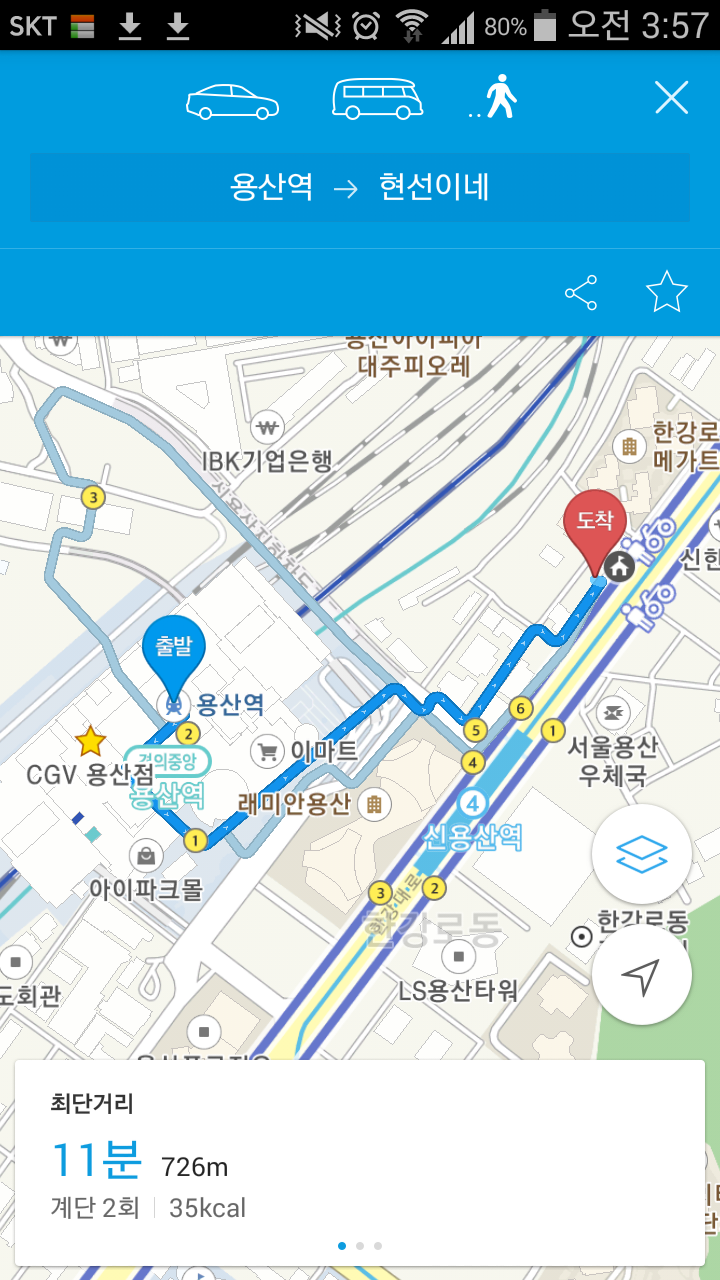The height and width of the screenshot is (1280, 720).
Task: Select the 신용산역 subway station marker
Action: (473, 803)
